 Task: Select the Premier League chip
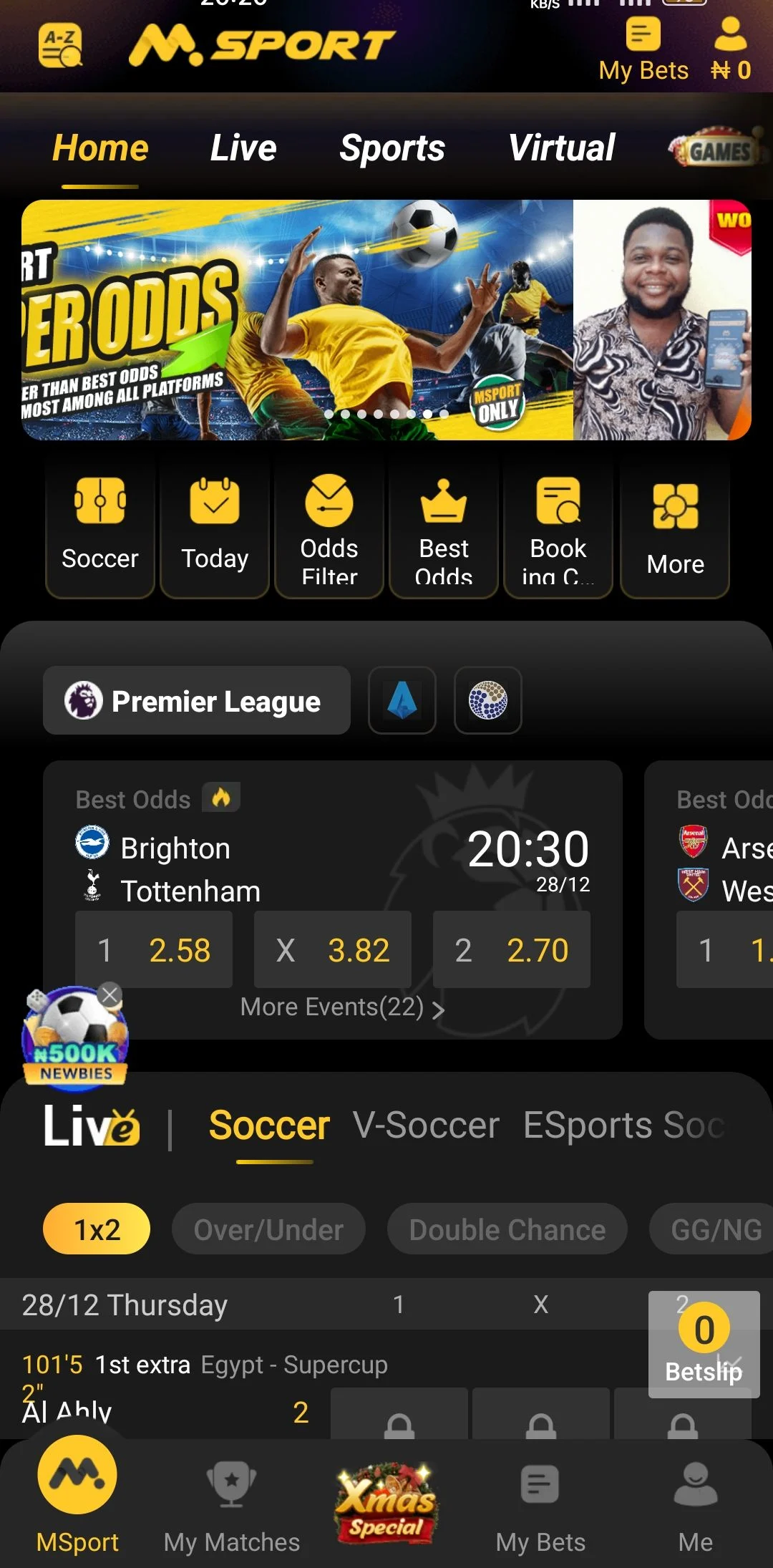tap(197, 700)
